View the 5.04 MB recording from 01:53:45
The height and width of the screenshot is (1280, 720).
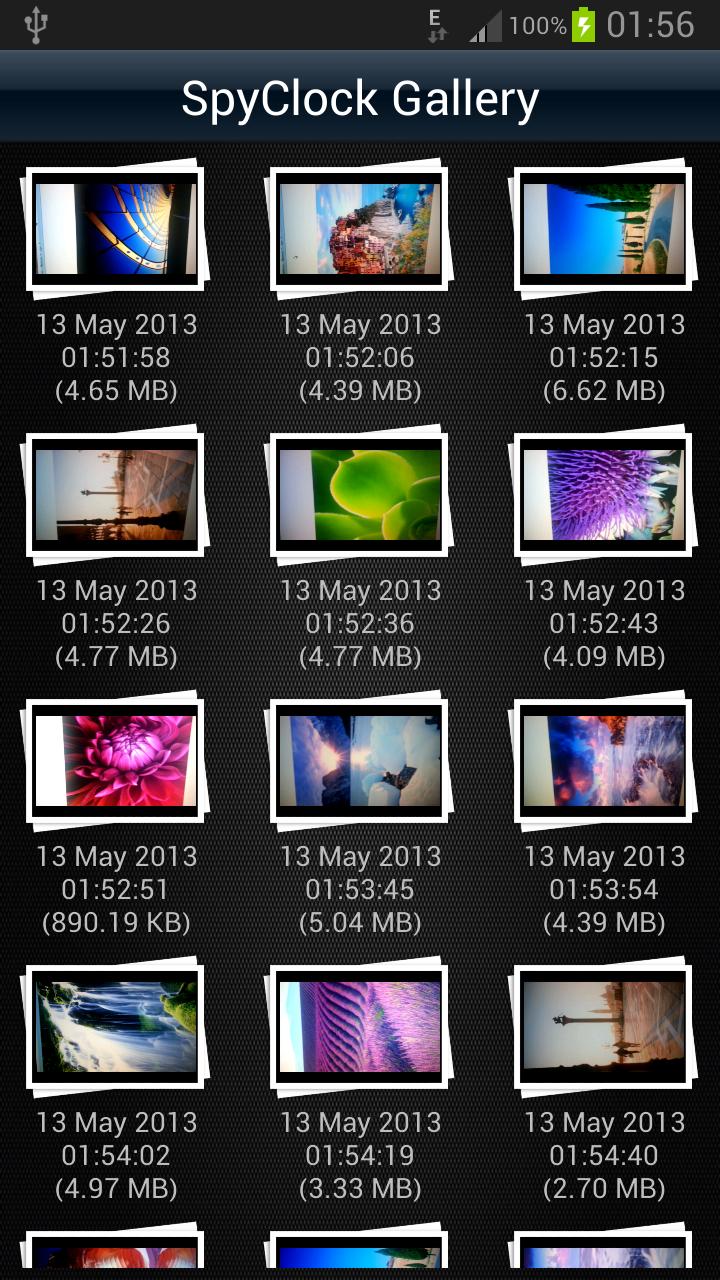coord(359,760)
